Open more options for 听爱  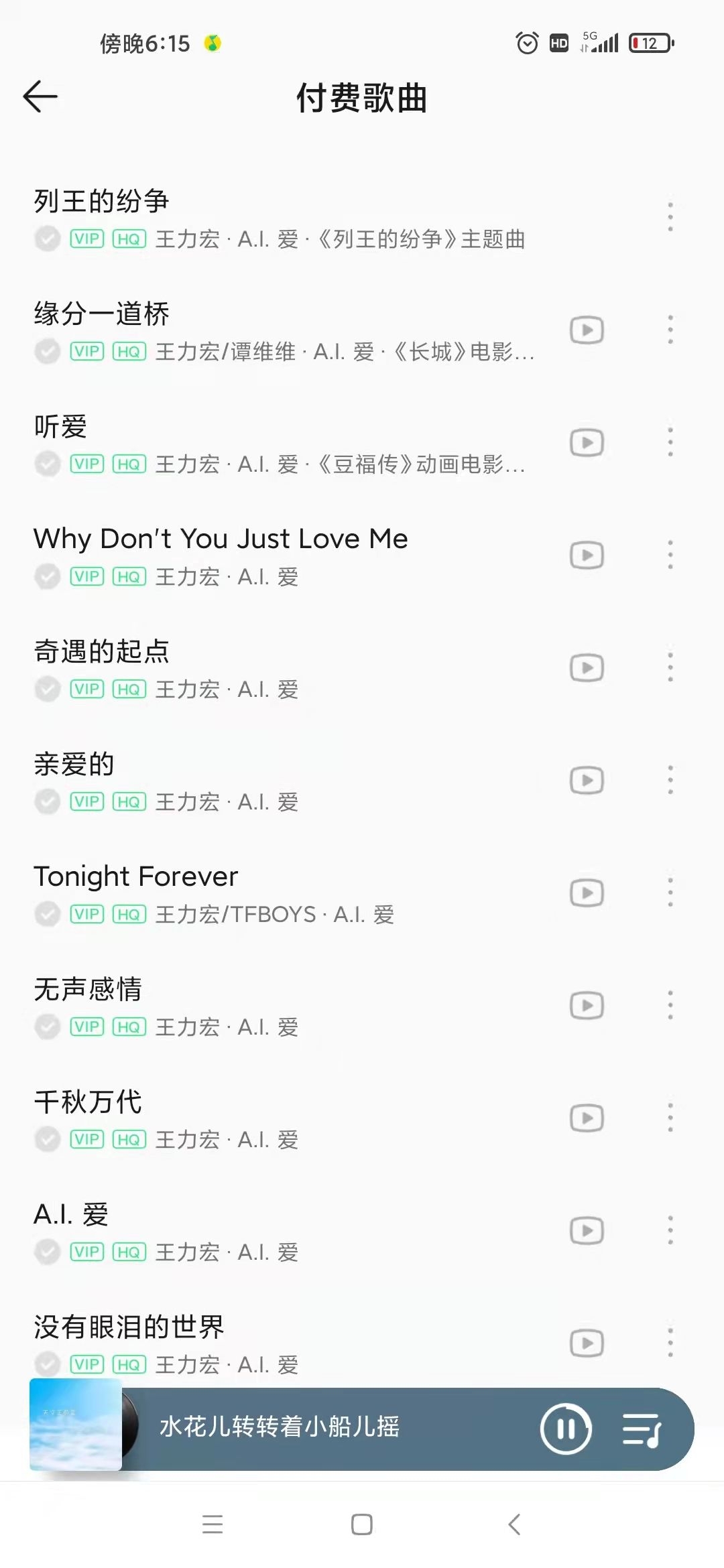coord(670,442)
